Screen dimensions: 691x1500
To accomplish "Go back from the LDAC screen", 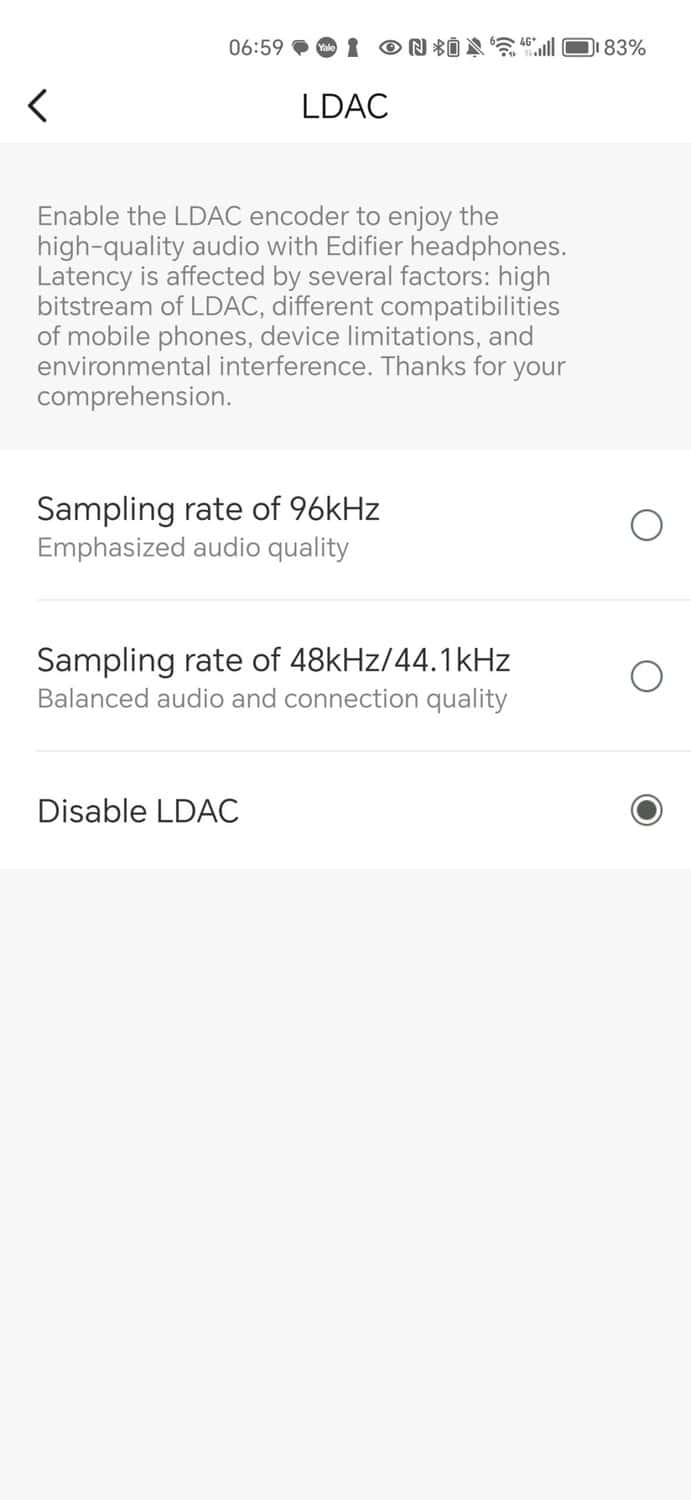I will coord(38,105).
